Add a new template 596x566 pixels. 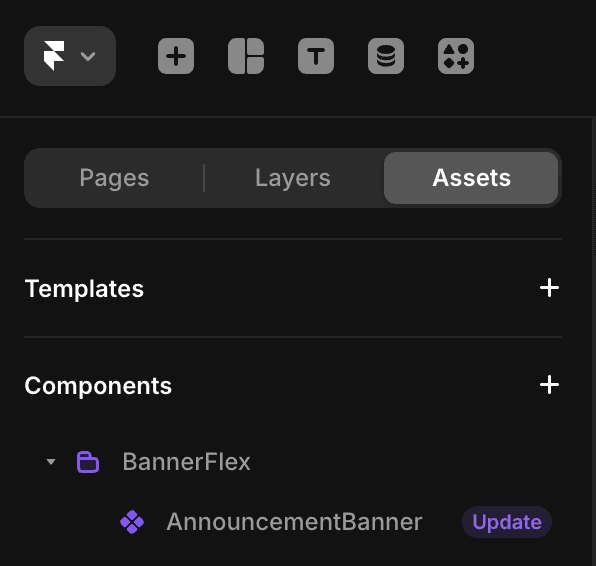549,288
